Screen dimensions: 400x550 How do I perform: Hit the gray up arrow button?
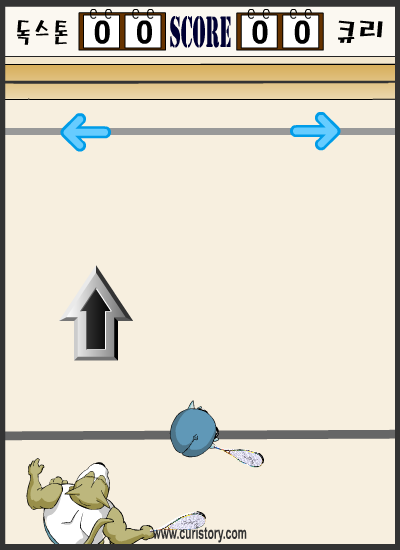coord(96,313)
